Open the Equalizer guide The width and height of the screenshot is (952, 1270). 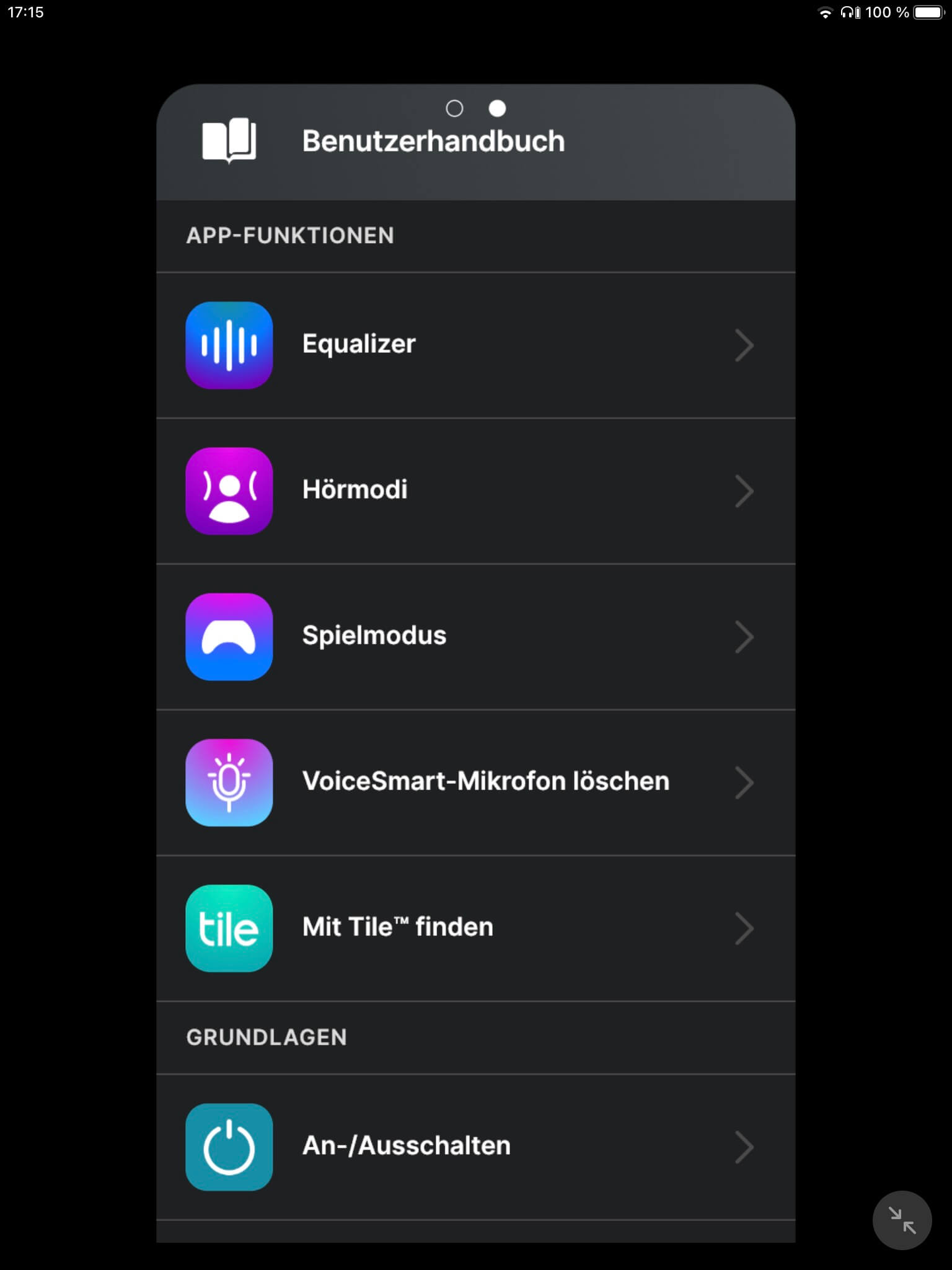(x=475, y=345)
